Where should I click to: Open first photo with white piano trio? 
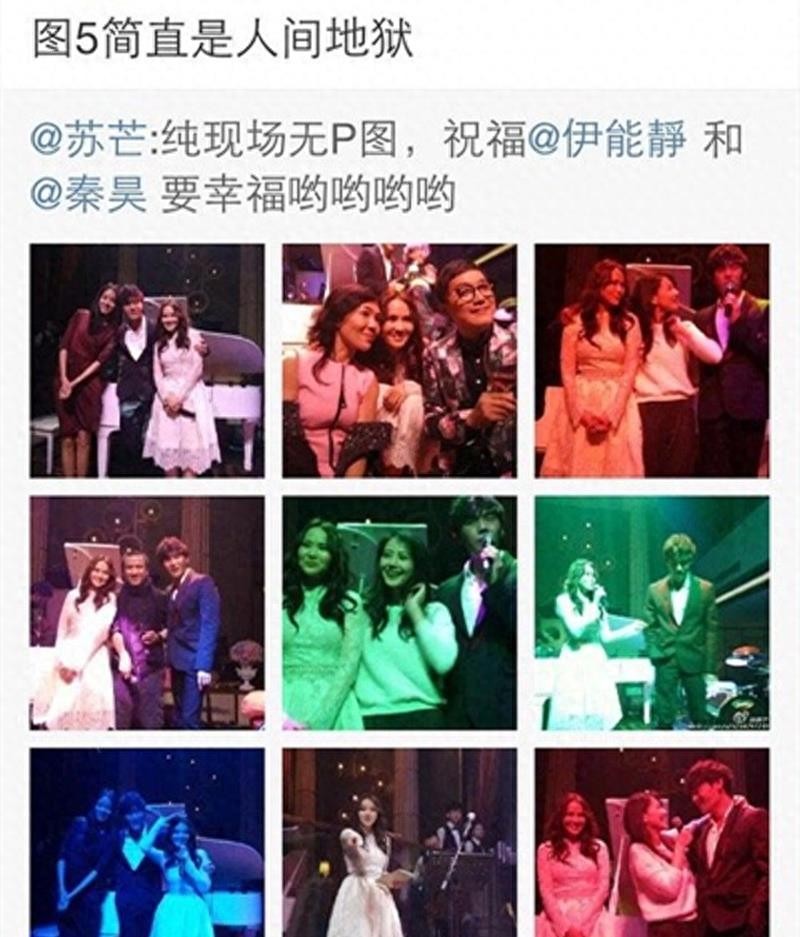coord(147,360)
